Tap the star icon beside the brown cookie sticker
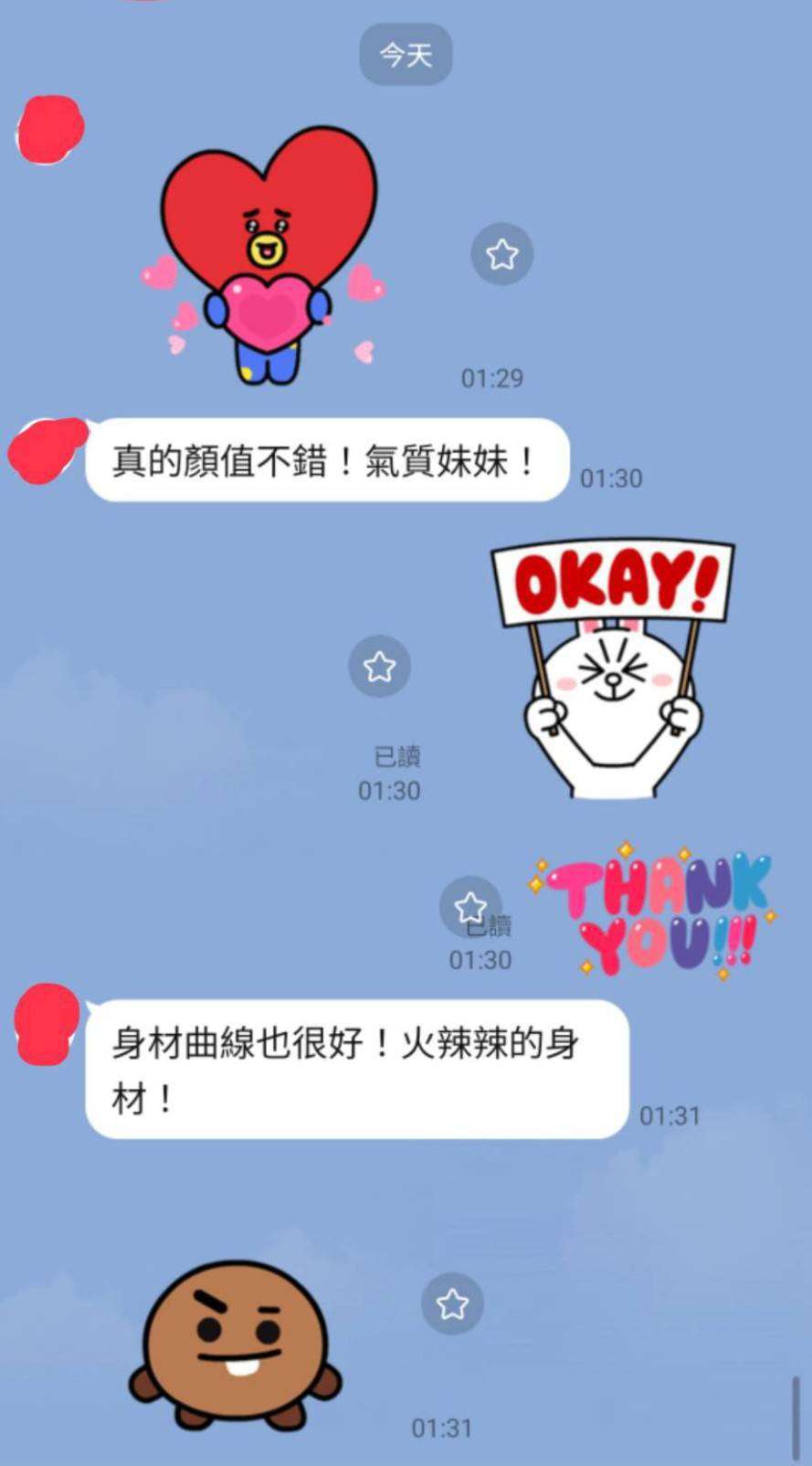The width and height of the screenshot is (812, 1466). (x=452, y=1303)
